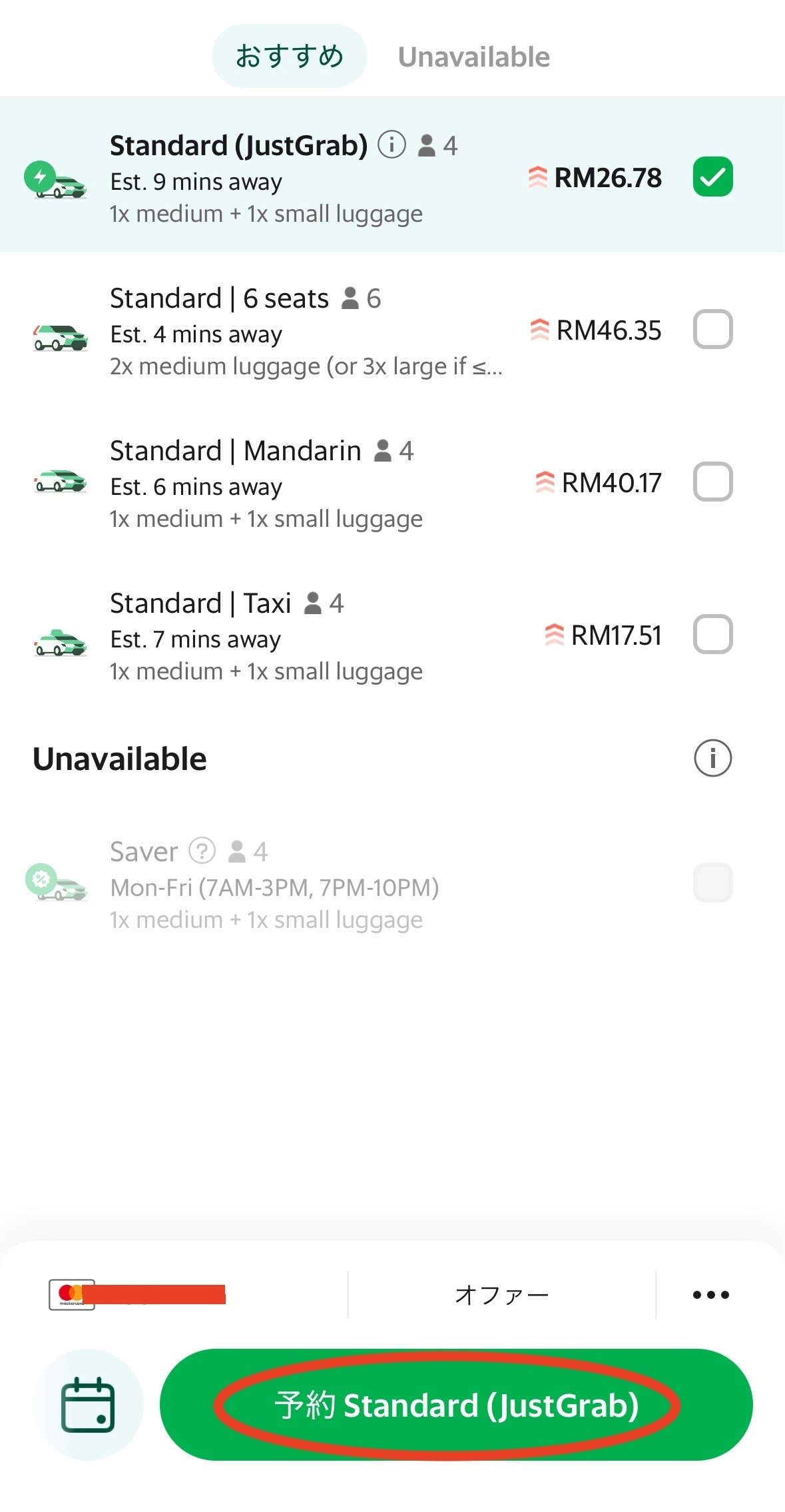Screen dimensions: 785x1512
Task: Tap the Saver help question mark
Action: (202, 851)
